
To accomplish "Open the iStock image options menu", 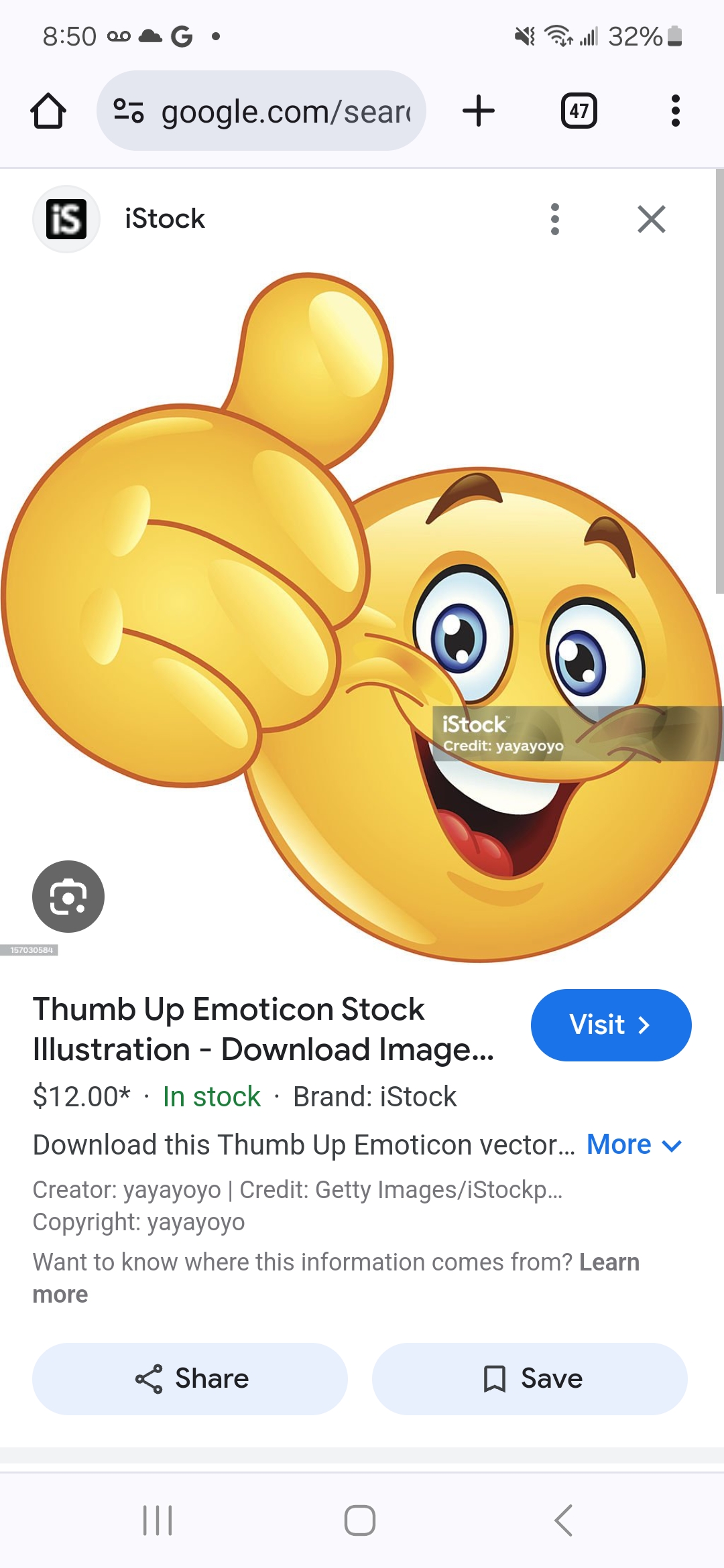I will point(554,219).
